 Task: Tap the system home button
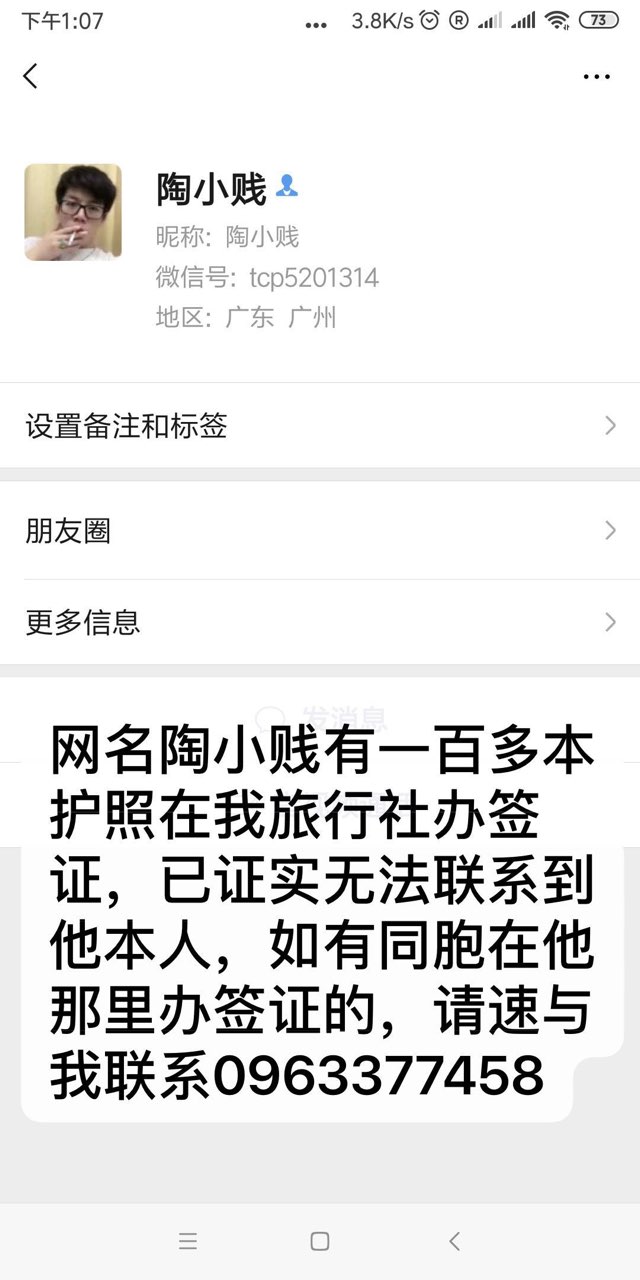(x=320, y=1241)
